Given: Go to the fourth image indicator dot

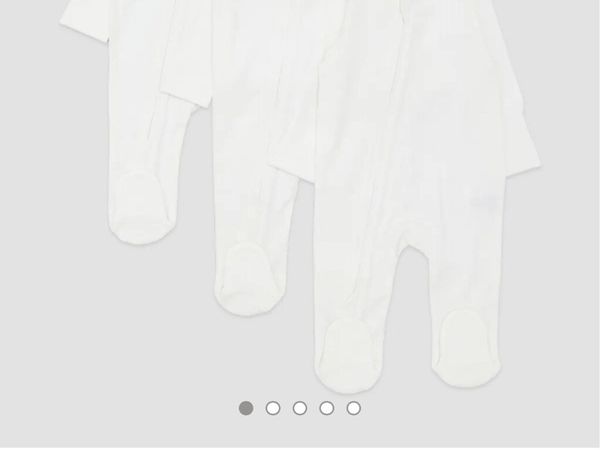Looking at the screenshot, I should click(327, 408).
